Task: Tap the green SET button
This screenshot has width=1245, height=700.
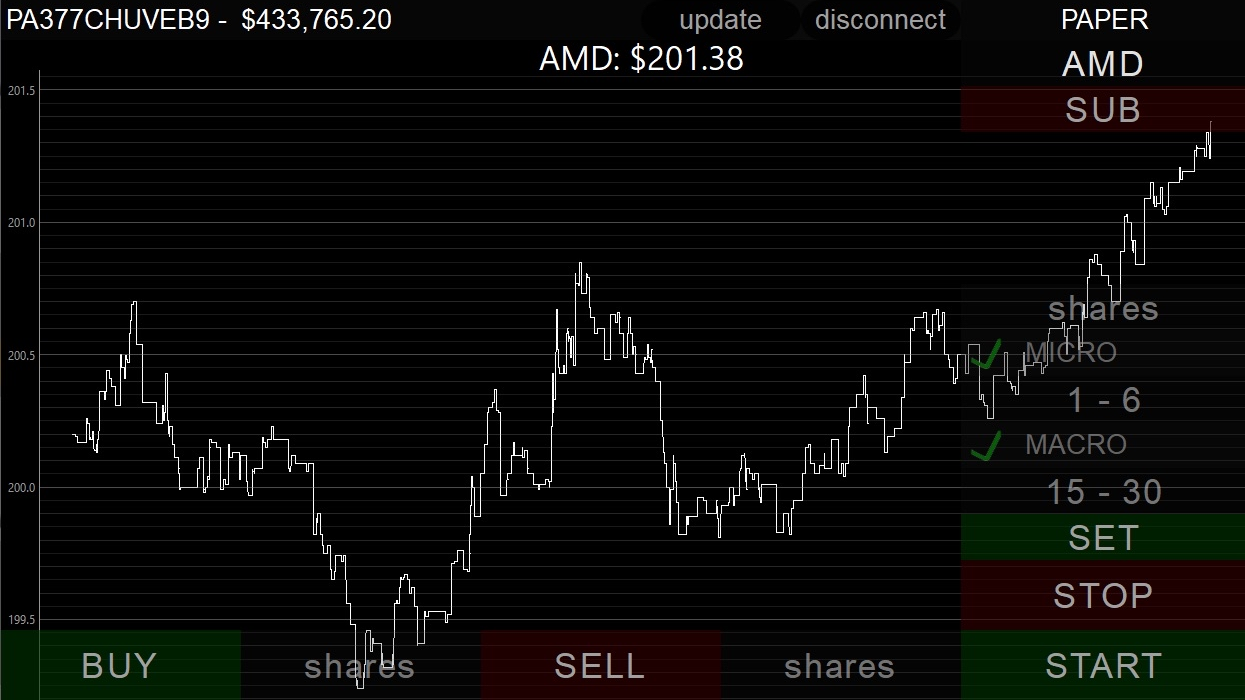Action: (1102, 537)
